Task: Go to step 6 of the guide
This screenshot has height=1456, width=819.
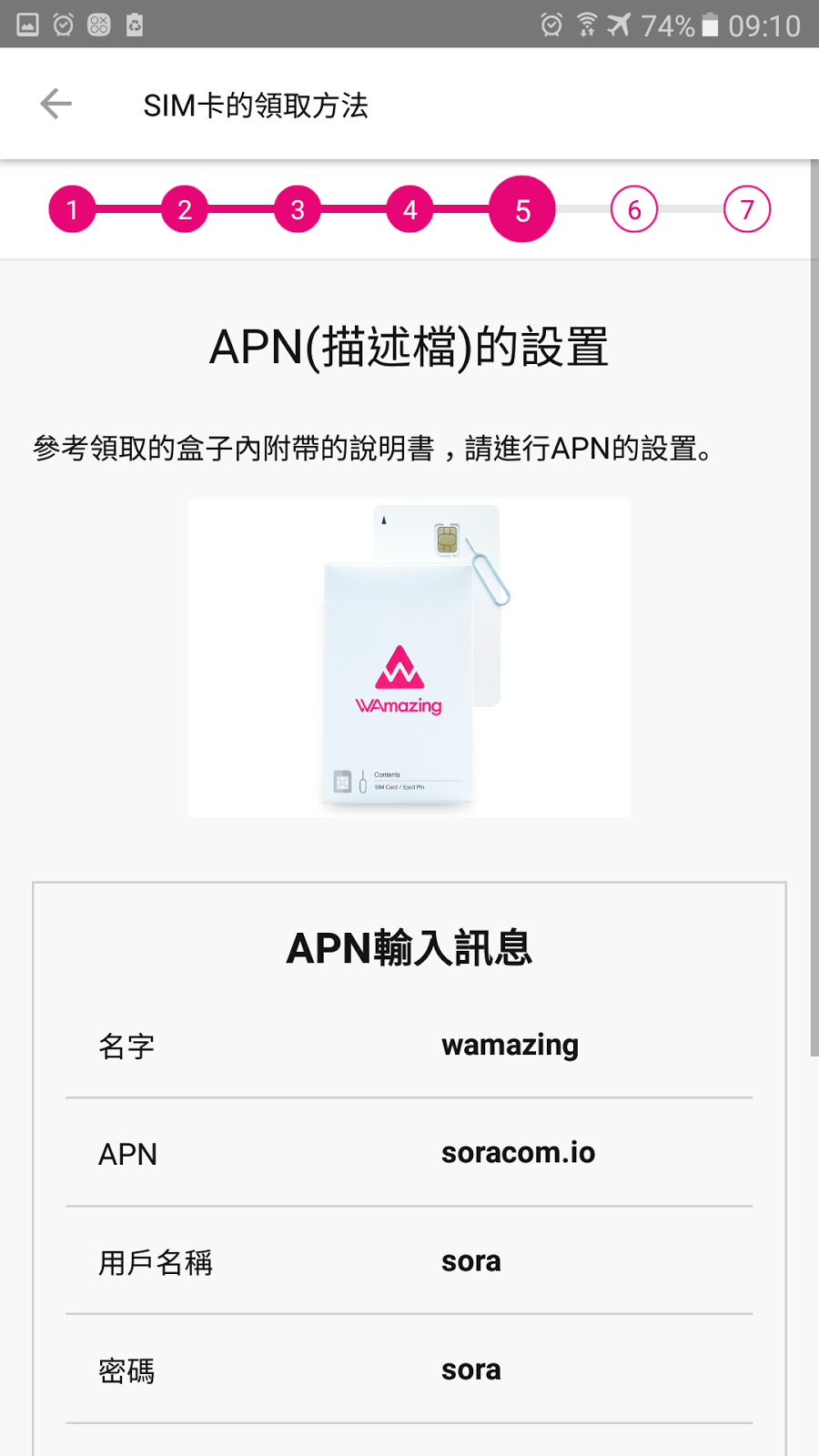Action: pos(634,209)
